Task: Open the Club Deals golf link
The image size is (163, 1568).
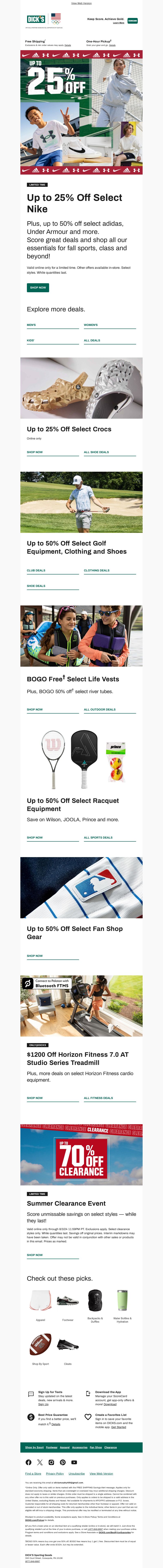Action: [36, 570]
